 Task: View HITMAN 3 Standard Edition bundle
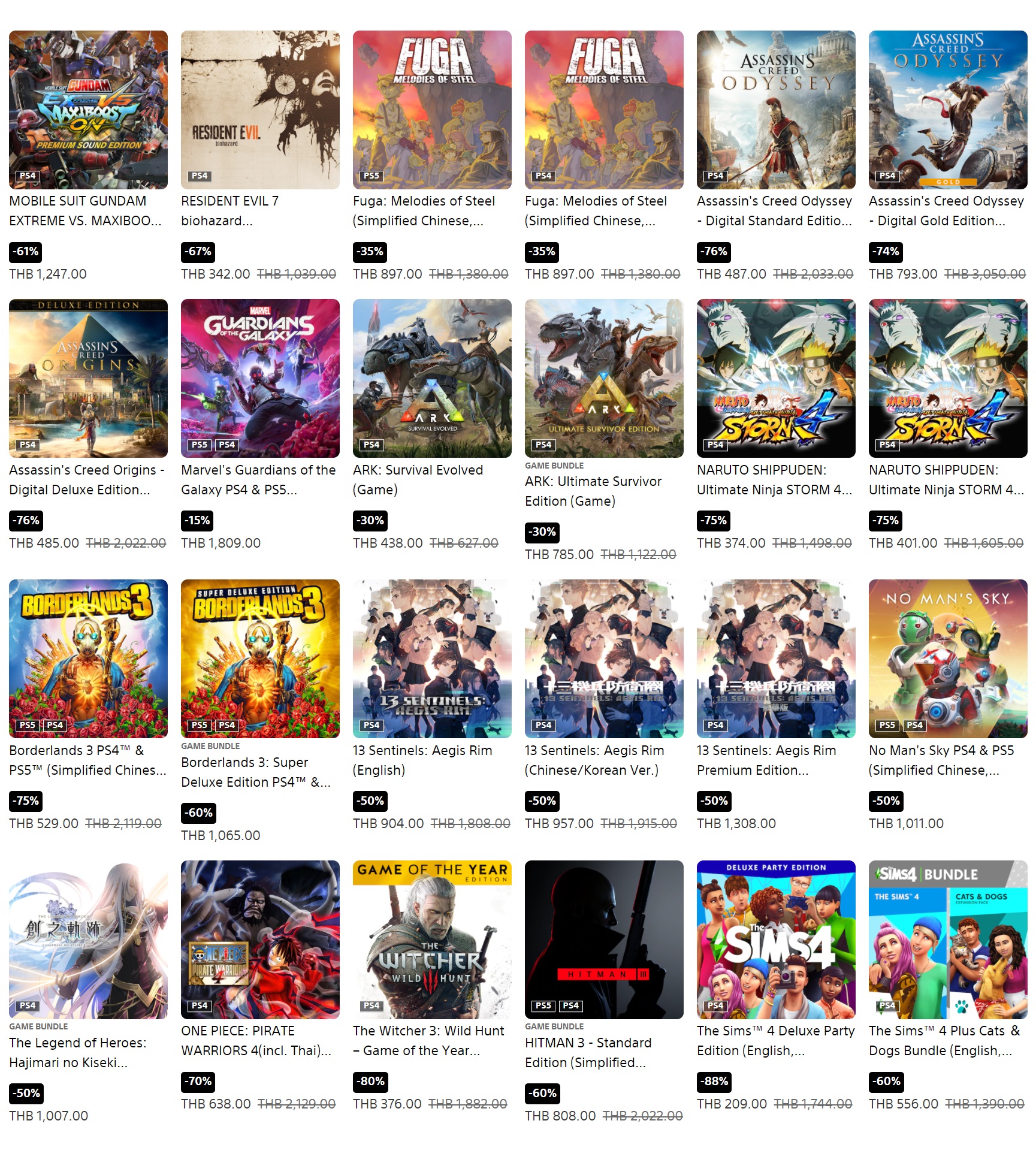tap(604, 939)
